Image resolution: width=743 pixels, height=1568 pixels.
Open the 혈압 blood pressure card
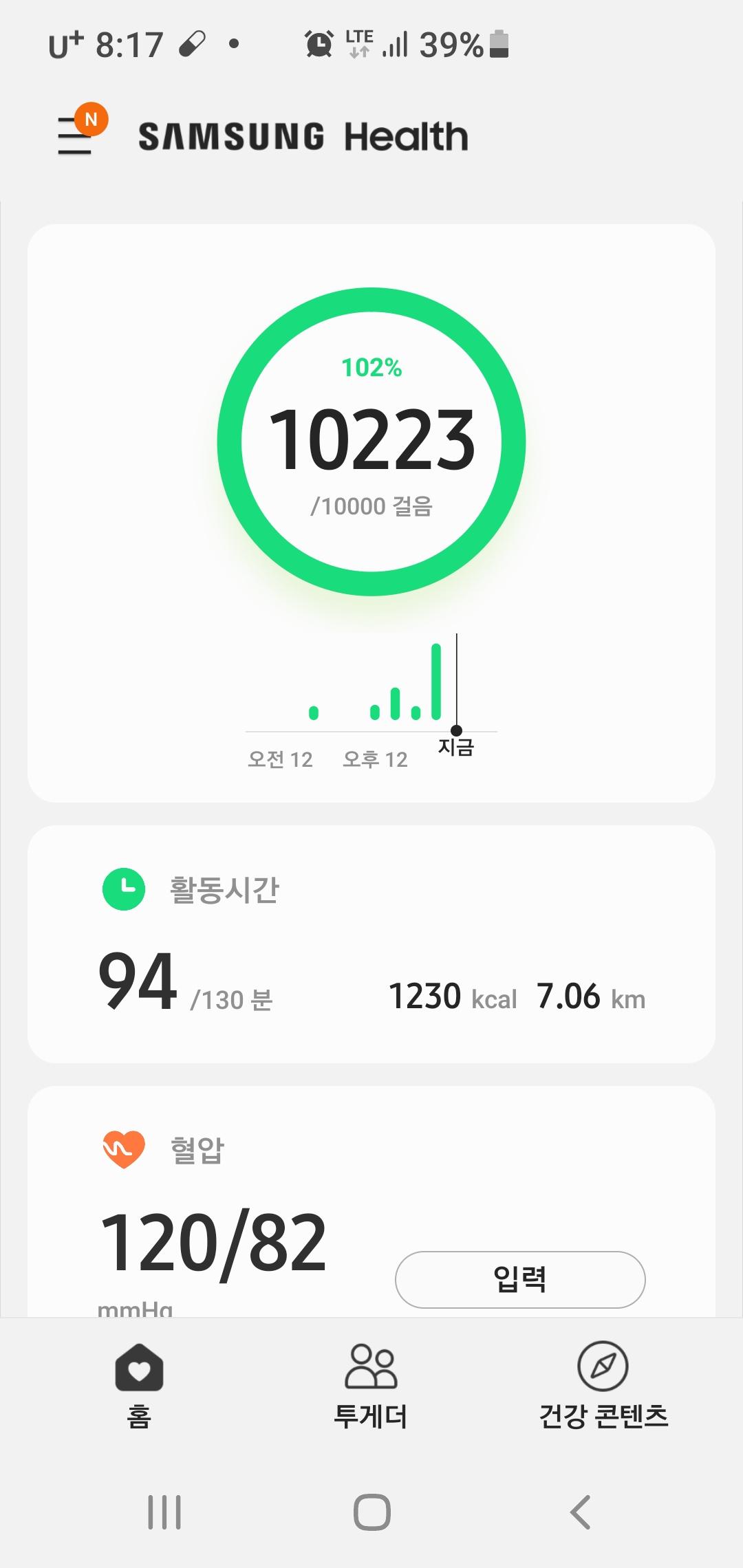click(x=227, y=1210)
